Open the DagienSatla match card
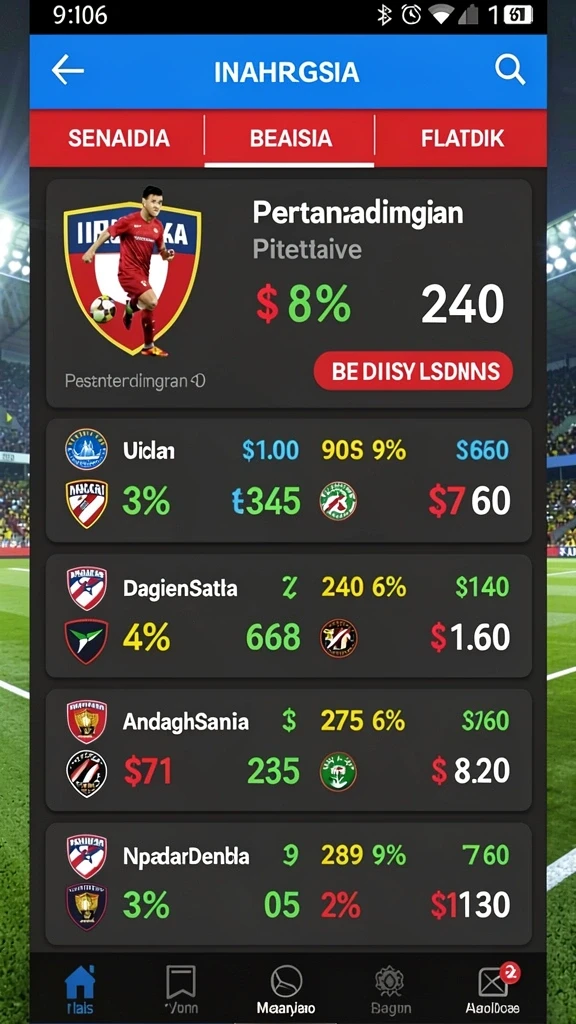Screen dimensions: 576x1024 tap(288, 616)
